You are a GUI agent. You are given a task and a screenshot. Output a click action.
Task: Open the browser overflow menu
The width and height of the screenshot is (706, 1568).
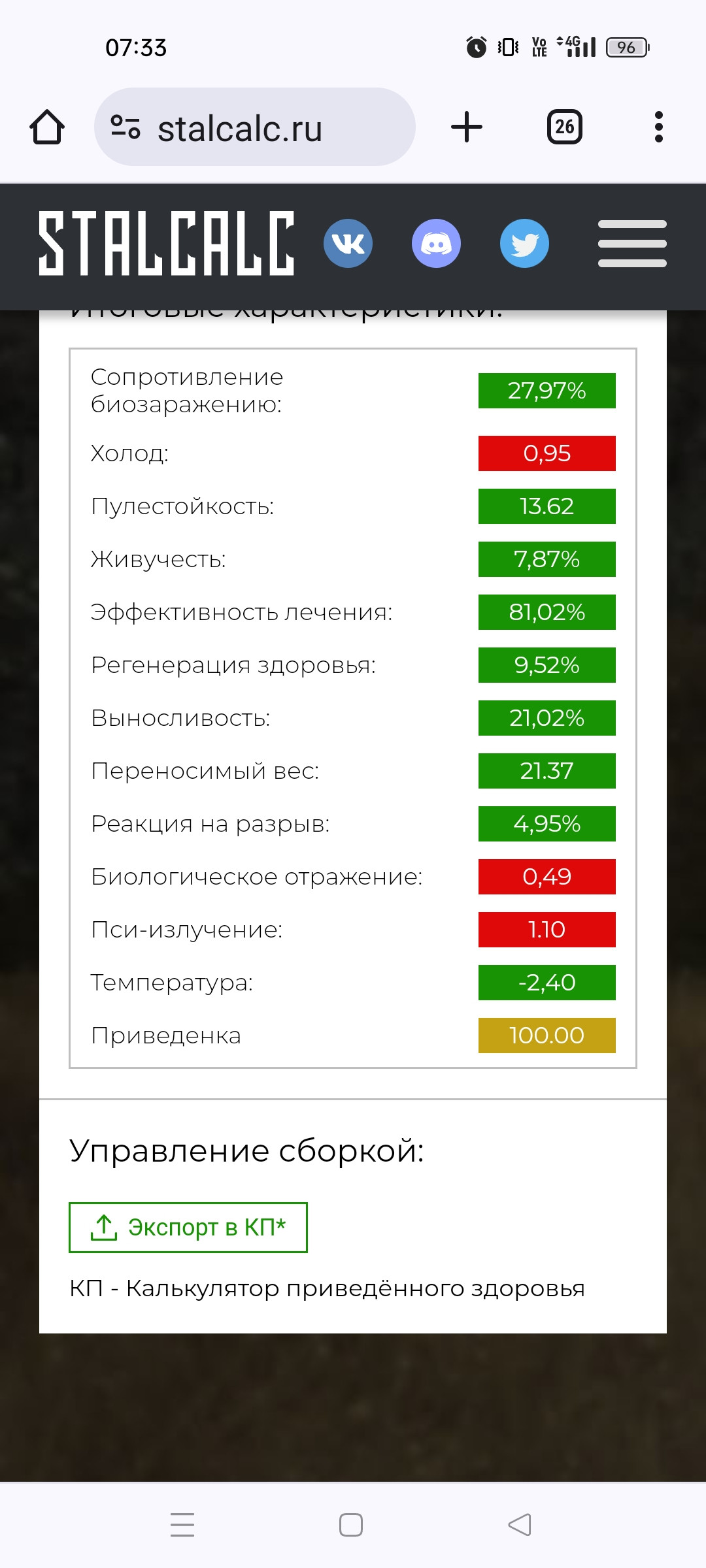tap(659, 127)
